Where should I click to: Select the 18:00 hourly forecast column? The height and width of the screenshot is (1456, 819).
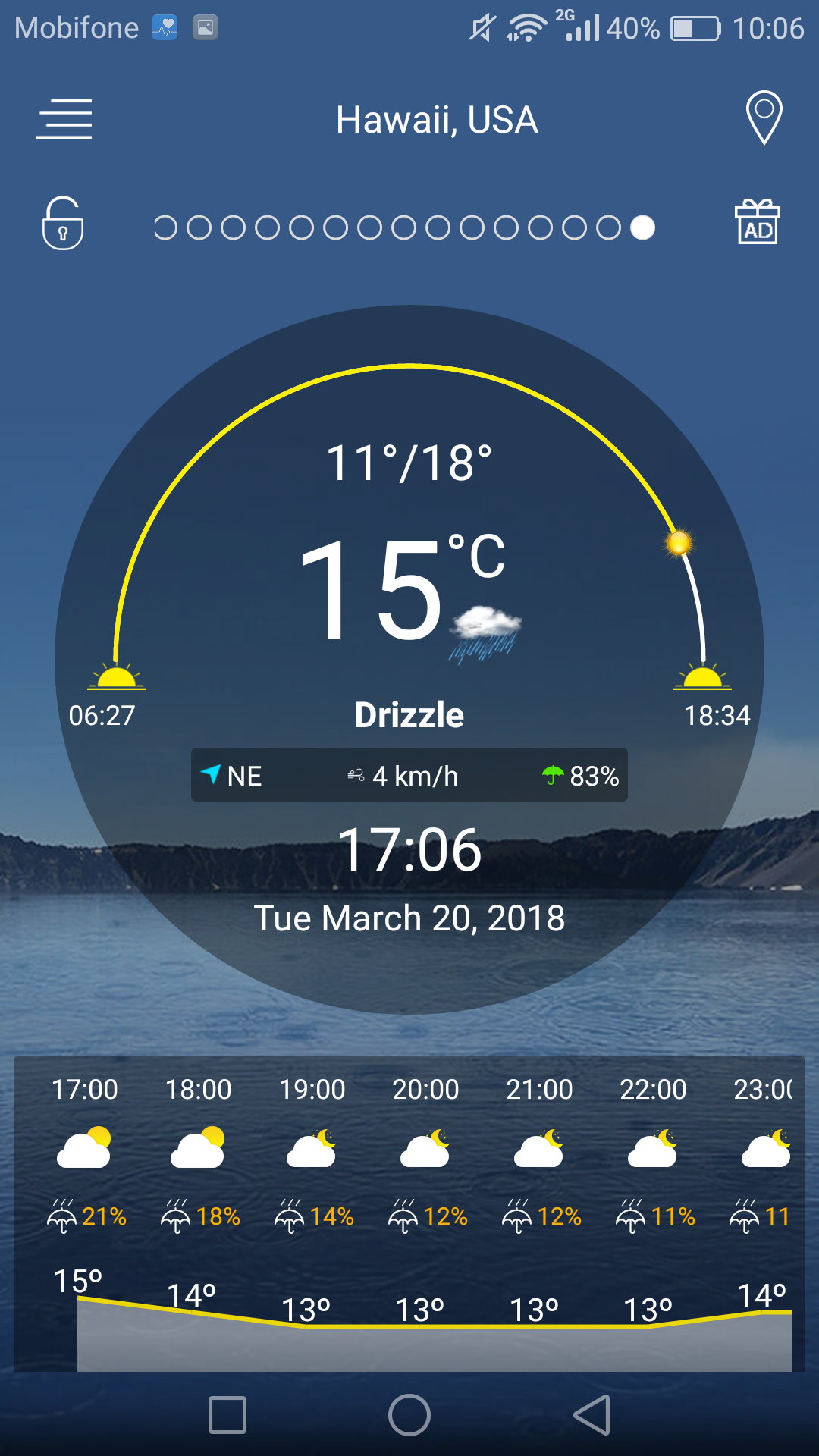point(198,1147)
